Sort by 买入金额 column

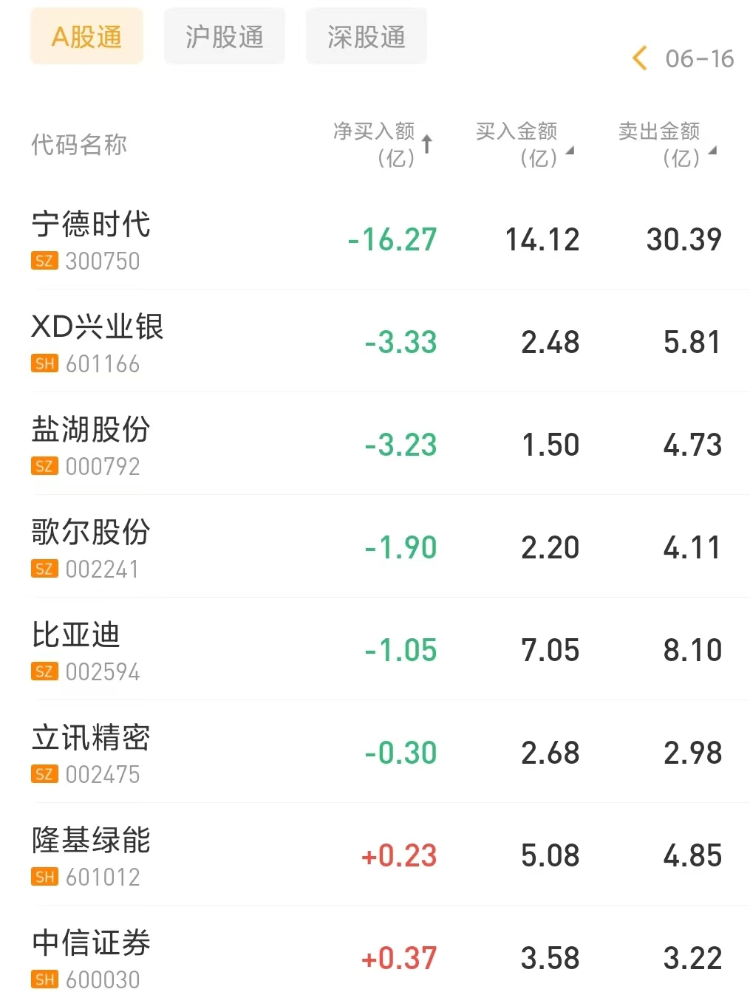coord(524,144)
